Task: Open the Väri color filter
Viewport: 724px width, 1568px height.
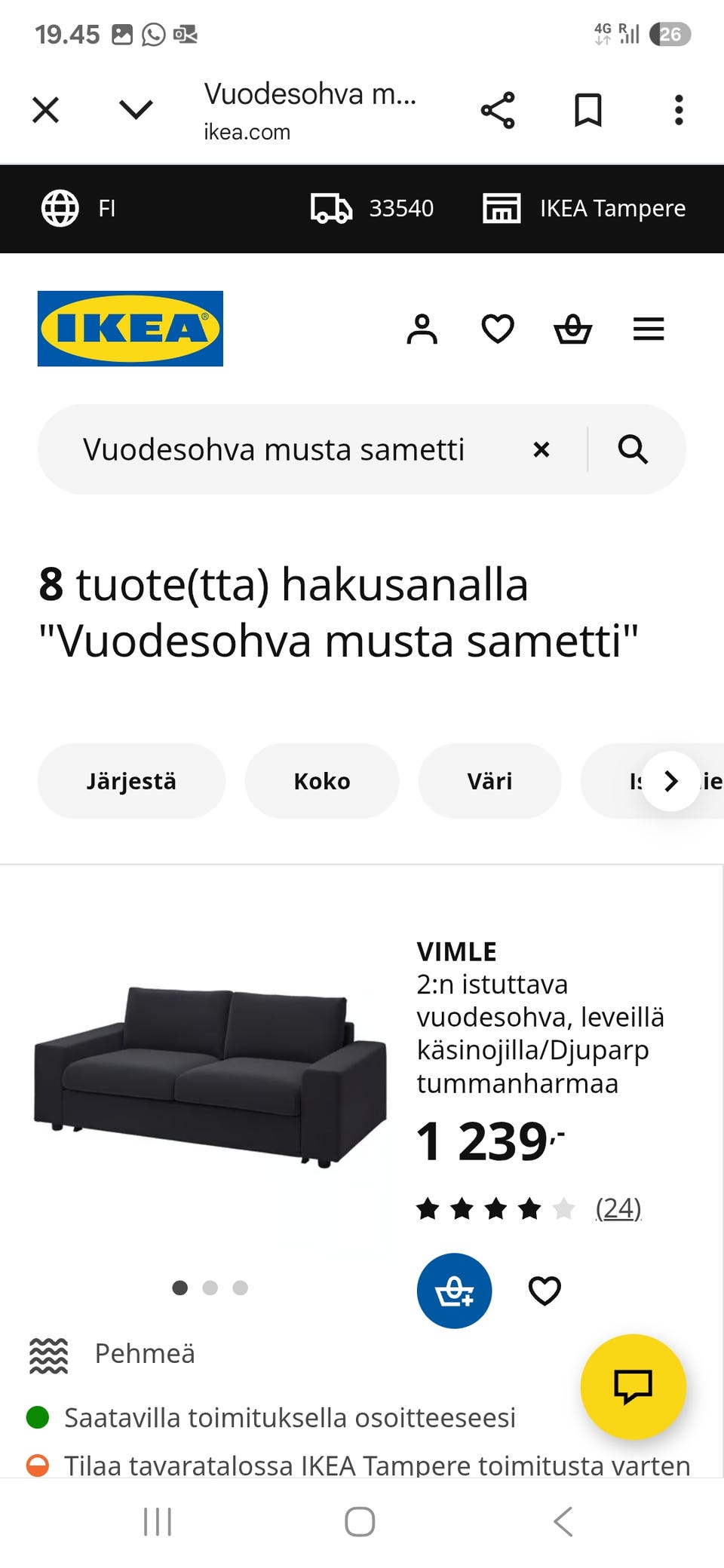Action: coord(489,781)
